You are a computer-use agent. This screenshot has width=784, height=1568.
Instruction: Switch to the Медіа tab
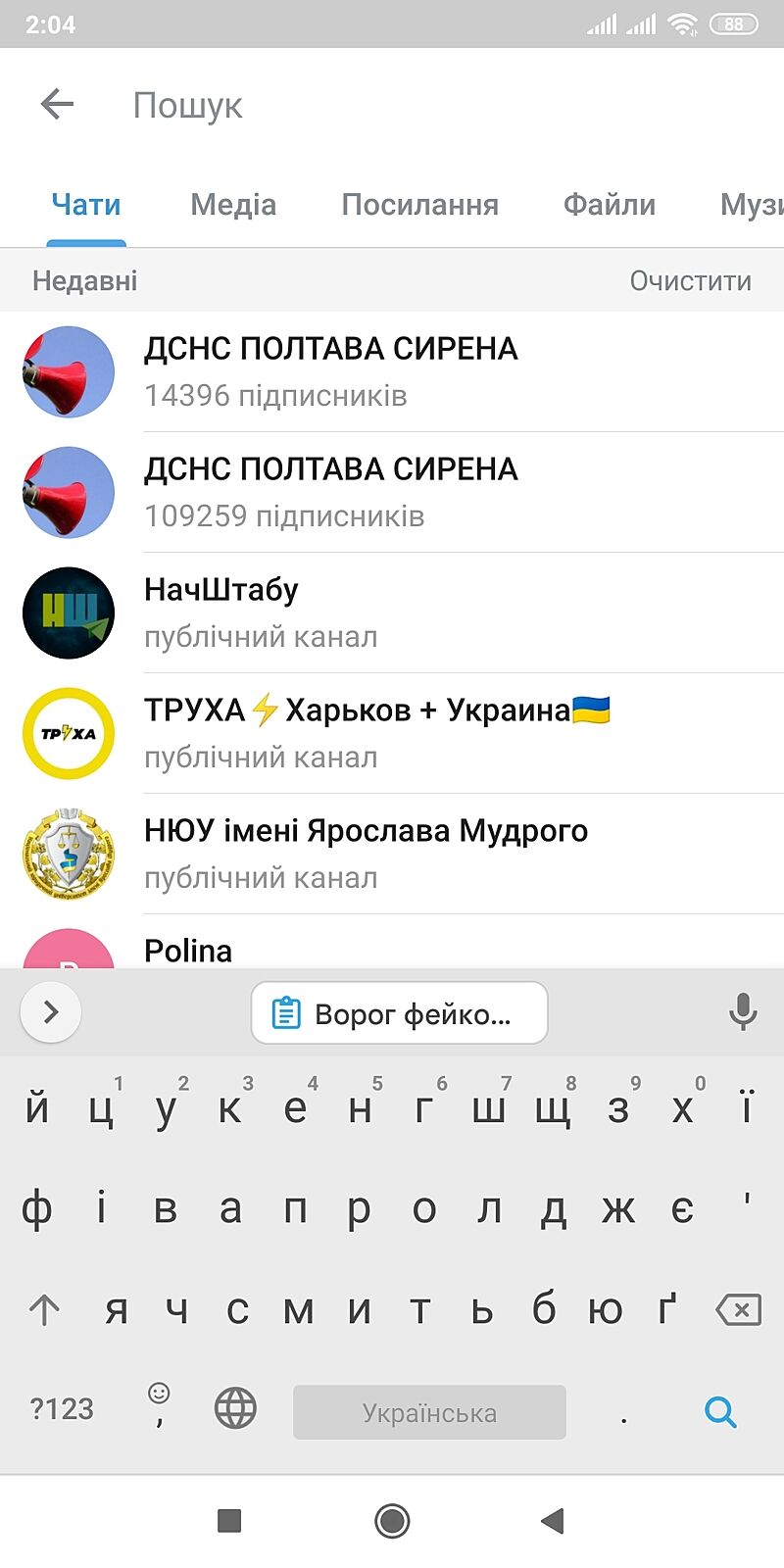point(233,205)
